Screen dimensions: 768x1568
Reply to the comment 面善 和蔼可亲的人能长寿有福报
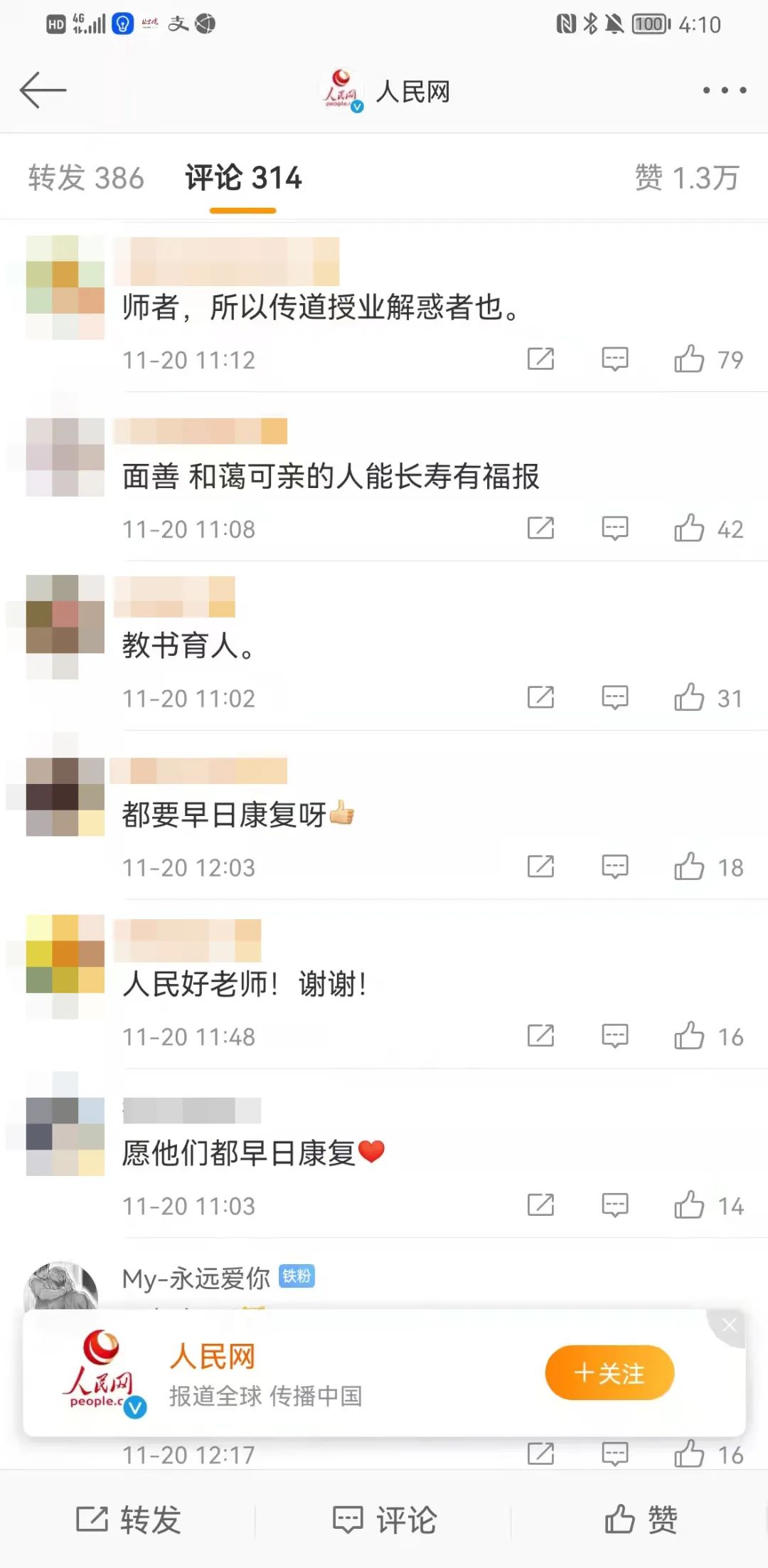614,529
